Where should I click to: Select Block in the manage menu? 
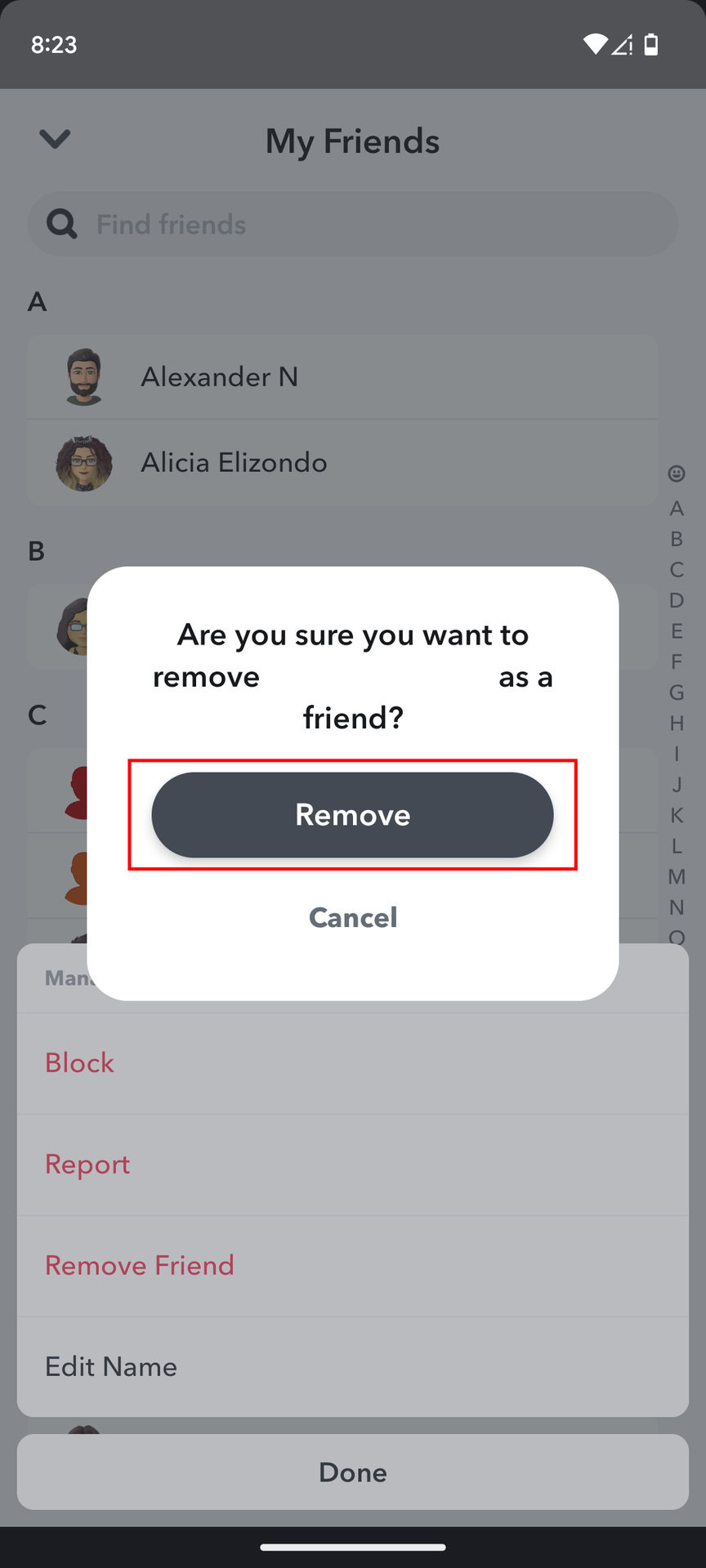[79, 1062]
